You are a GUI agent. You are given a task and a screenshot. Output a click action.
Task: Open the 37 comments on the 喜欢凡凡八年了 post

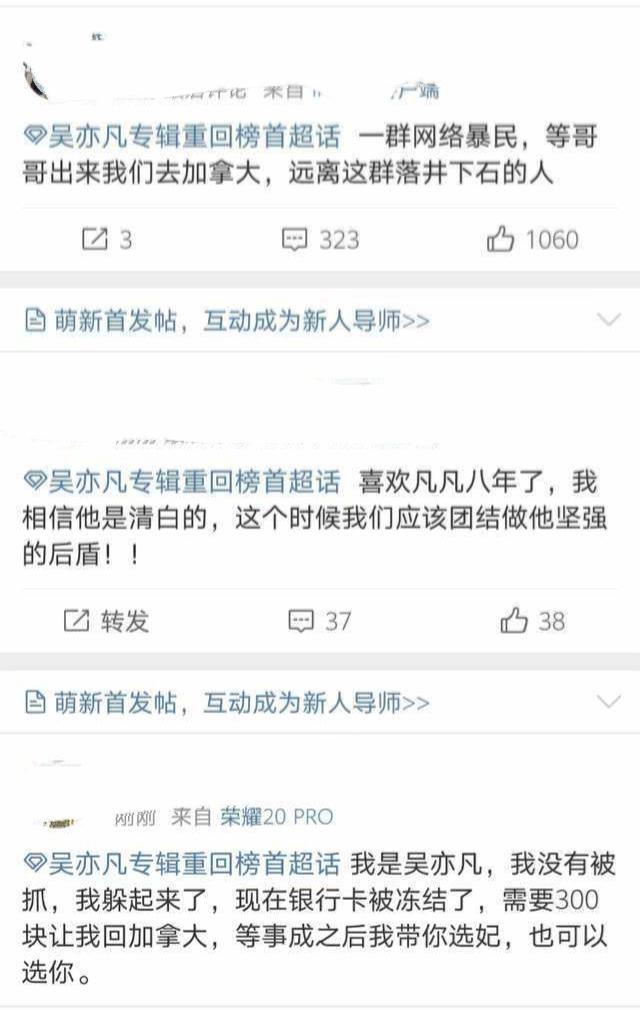(320, 621)
